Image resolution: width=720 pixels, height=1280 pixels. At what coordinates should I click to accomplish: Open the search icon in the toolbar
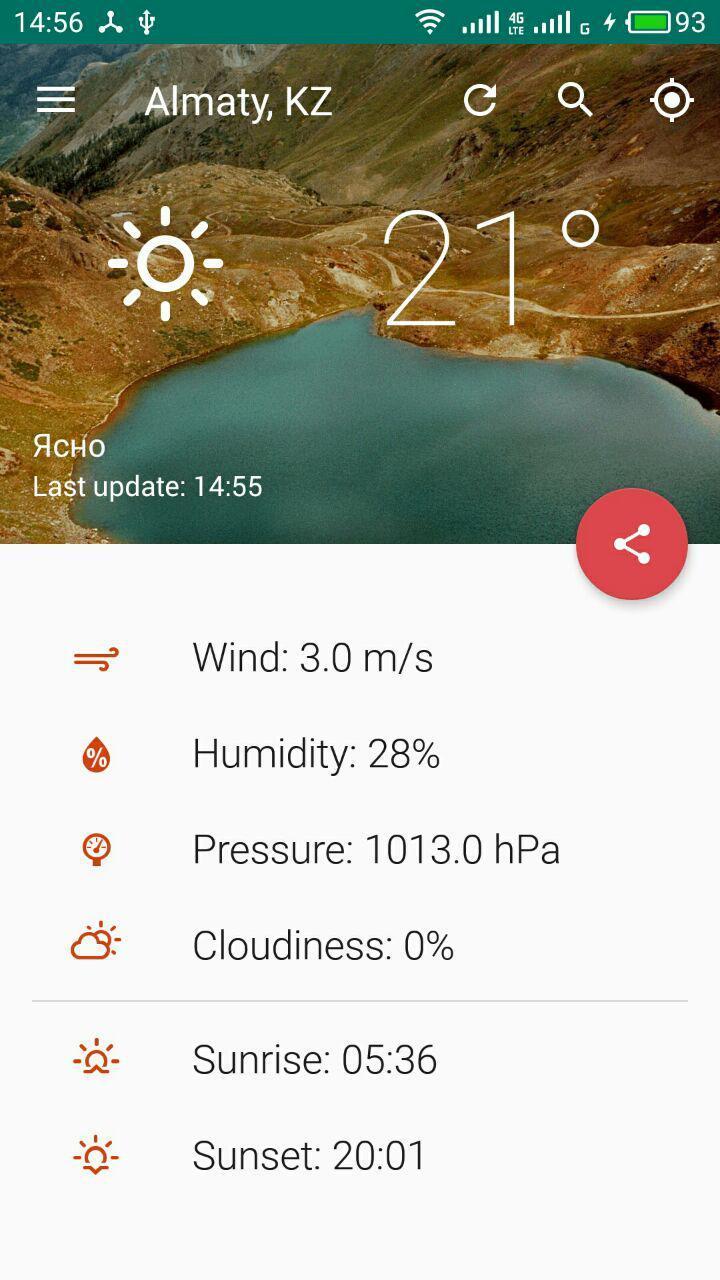(x=576, y=99)
